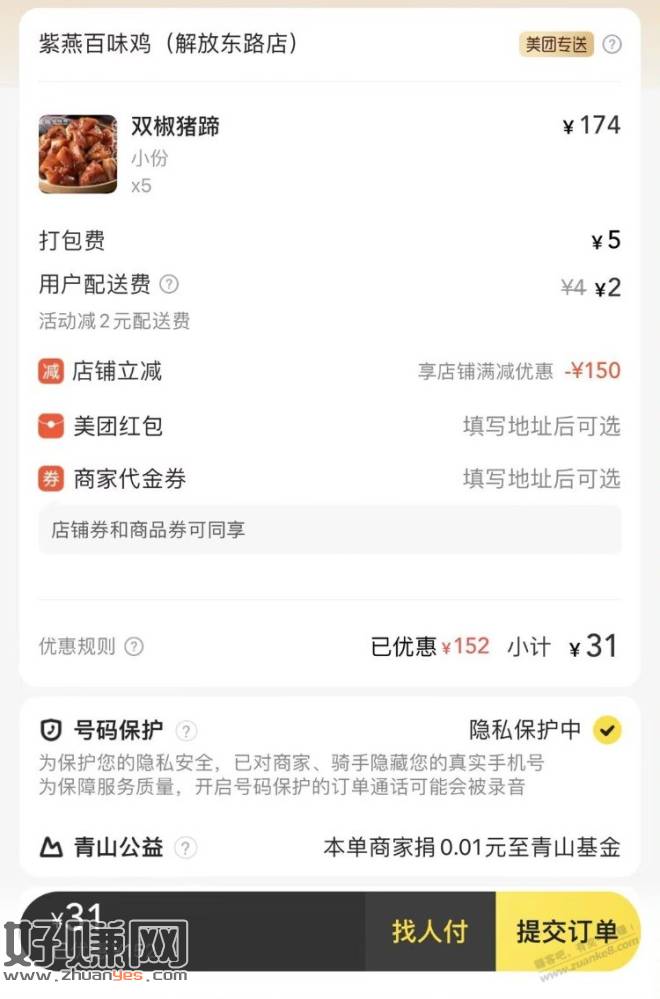Choose 找人付 to have someone pay
The width and height of the screenshot is (660, 999).
429,932
